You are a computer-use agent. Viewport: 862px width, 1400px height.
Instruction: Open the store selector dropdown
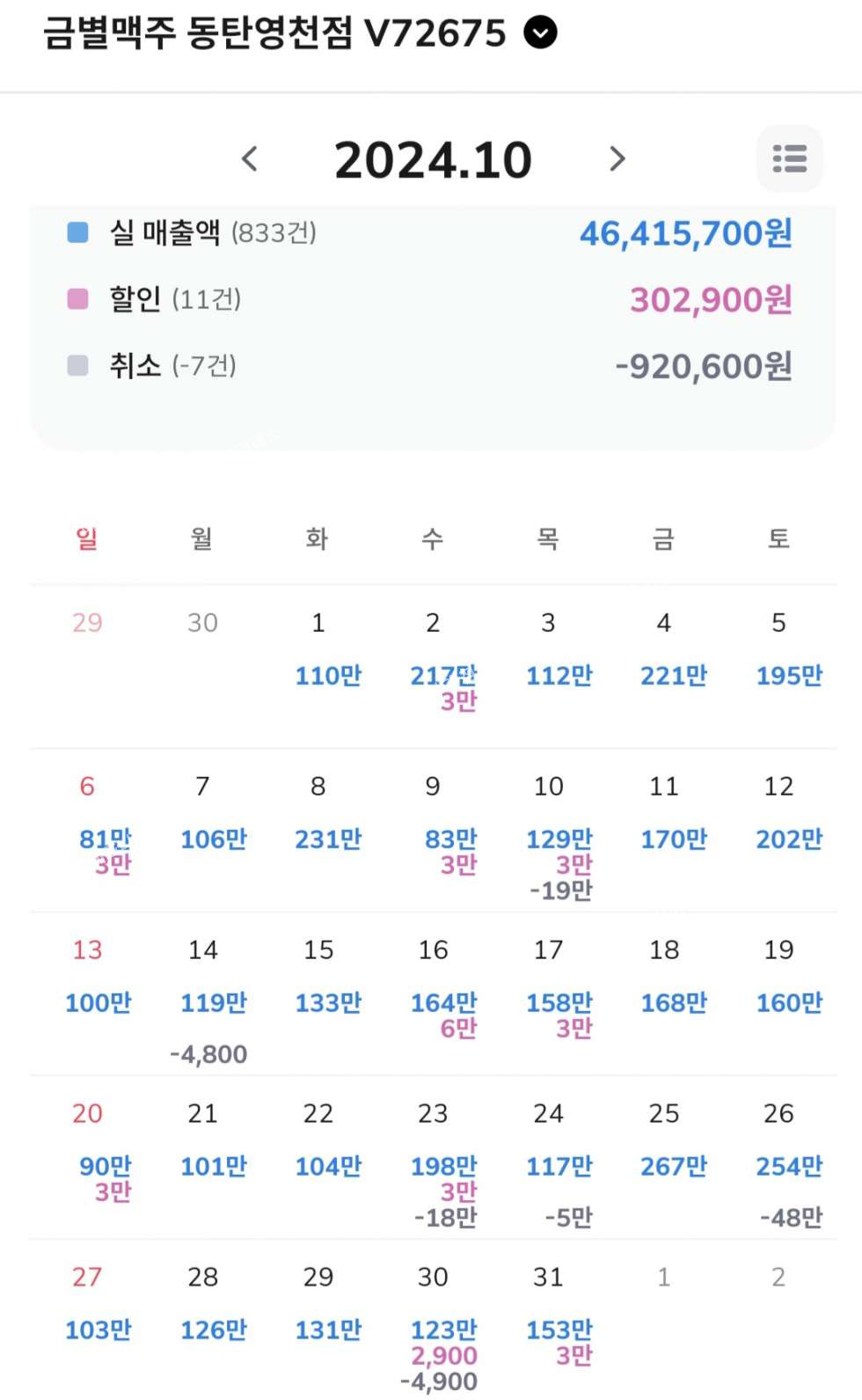coord(540,33)
